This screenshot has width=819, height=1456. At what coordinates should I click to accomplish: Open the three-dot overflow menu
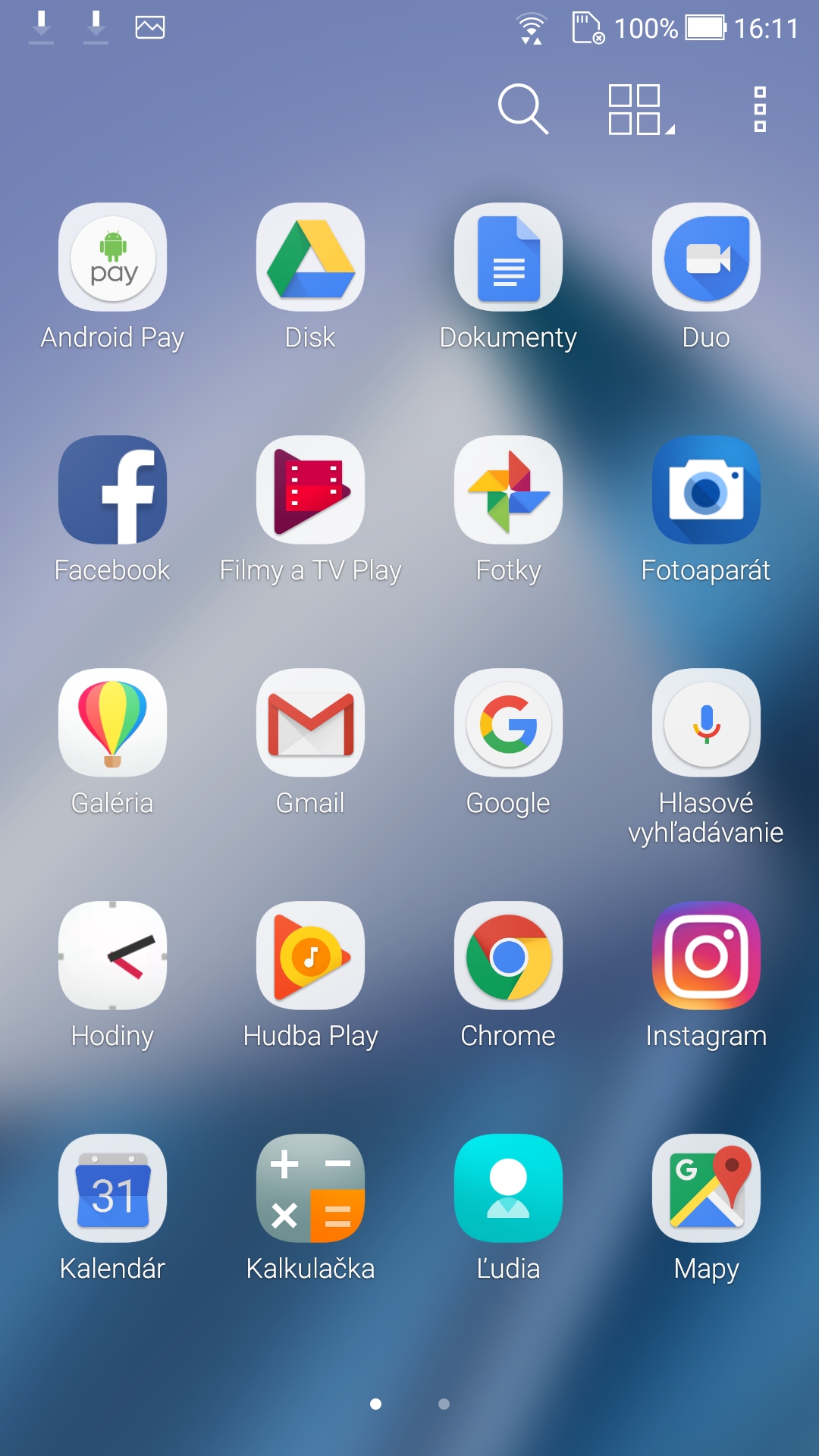tap(760, 109)
